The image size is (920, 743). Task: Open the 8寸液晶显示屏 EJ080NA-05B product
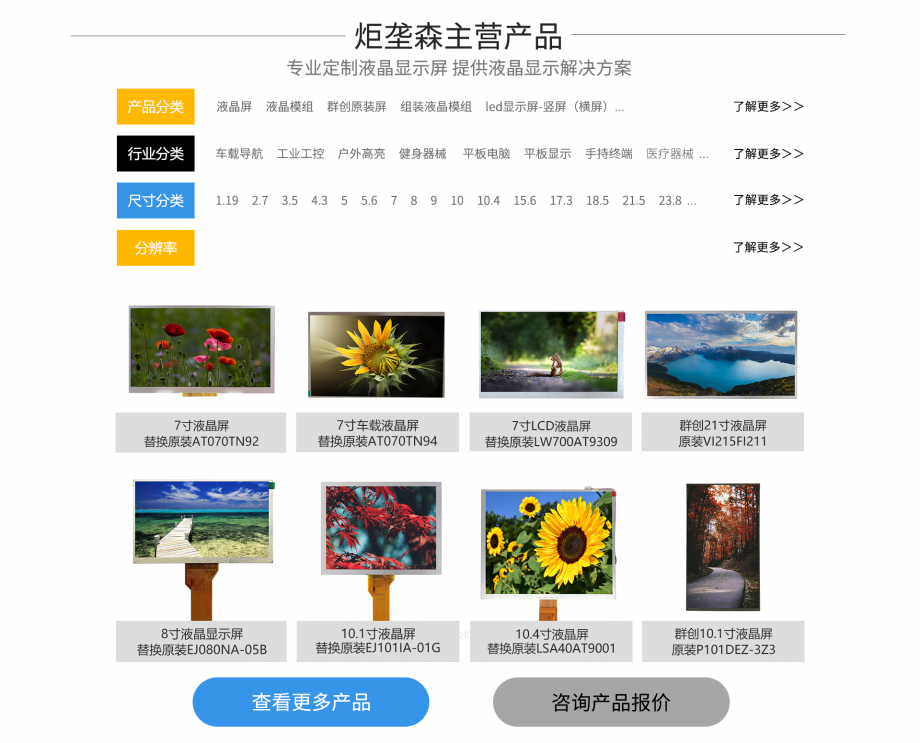pyautogui.click(x=201, y=641)
